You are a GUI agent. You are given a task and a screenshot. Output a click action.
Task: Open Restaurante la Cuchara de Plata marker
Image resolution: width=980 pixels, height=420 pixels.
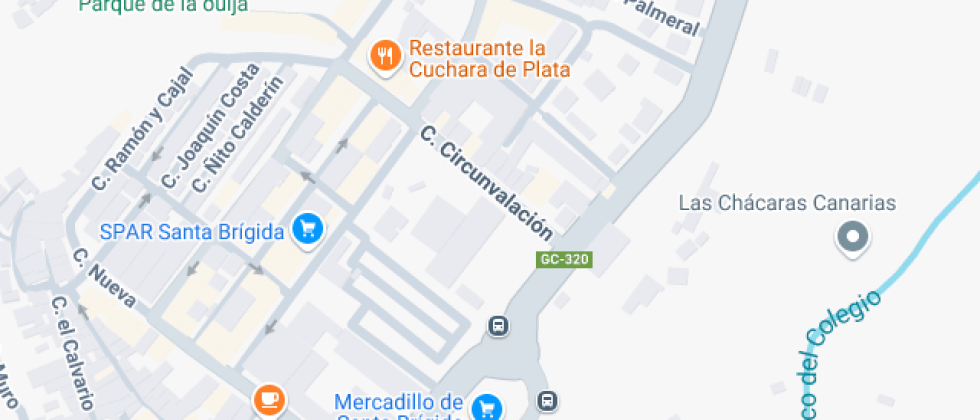385,56
